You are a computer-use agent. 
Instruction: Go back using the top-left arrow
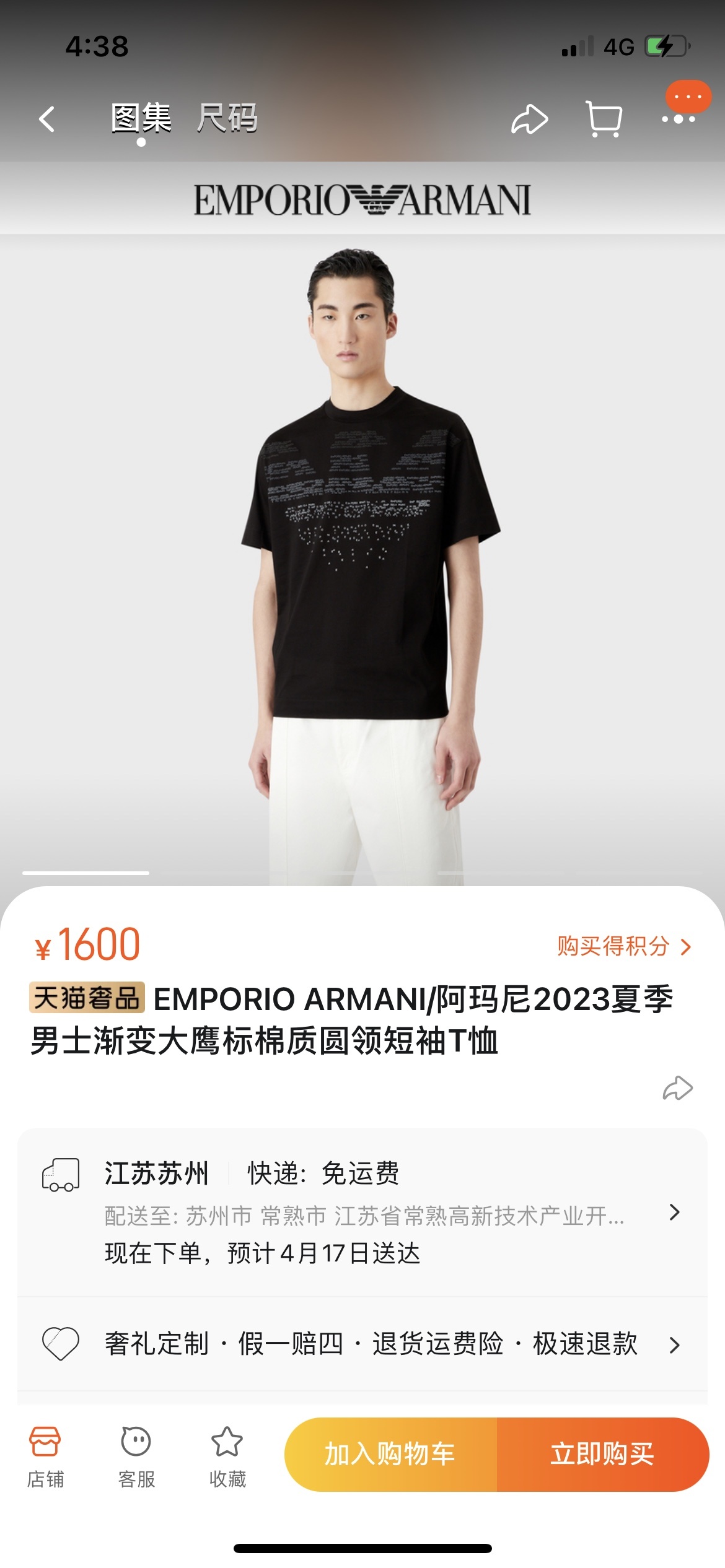point(47,119)
